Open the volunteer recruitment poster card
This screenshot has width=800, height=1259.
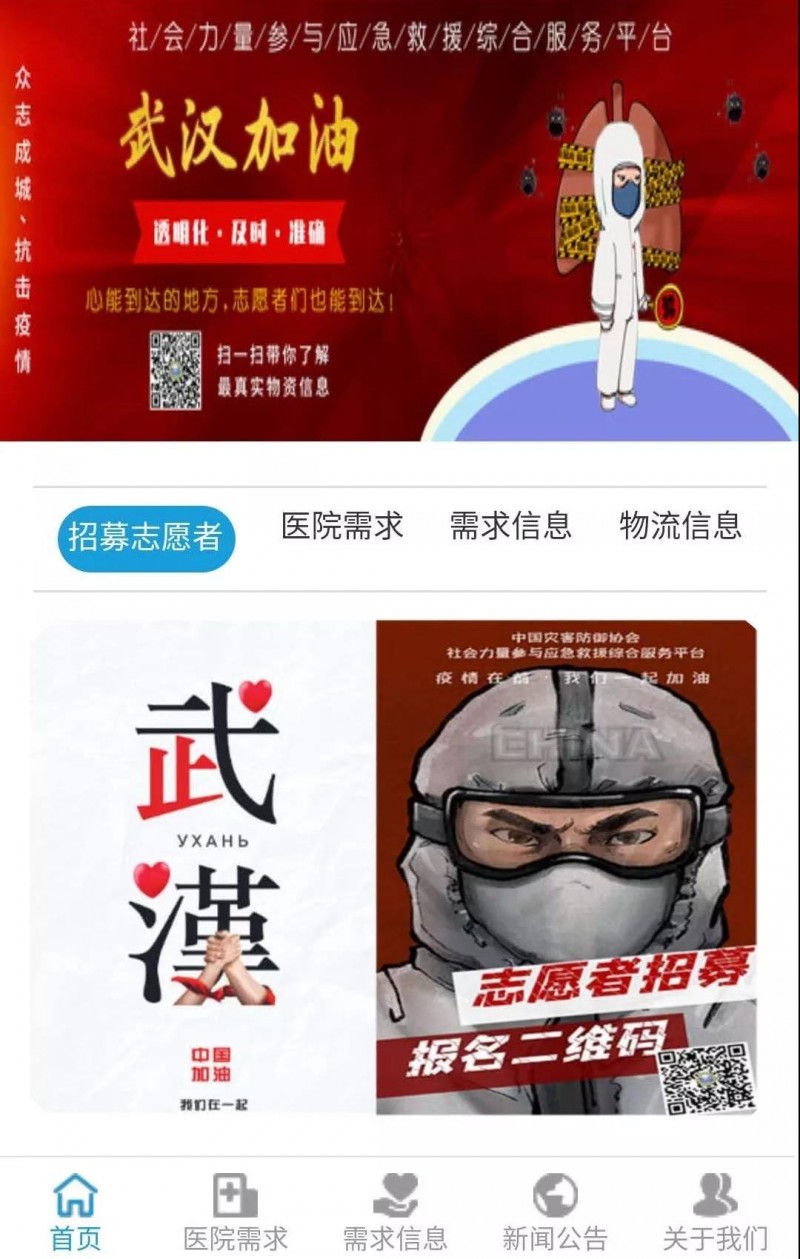(394, 867)
